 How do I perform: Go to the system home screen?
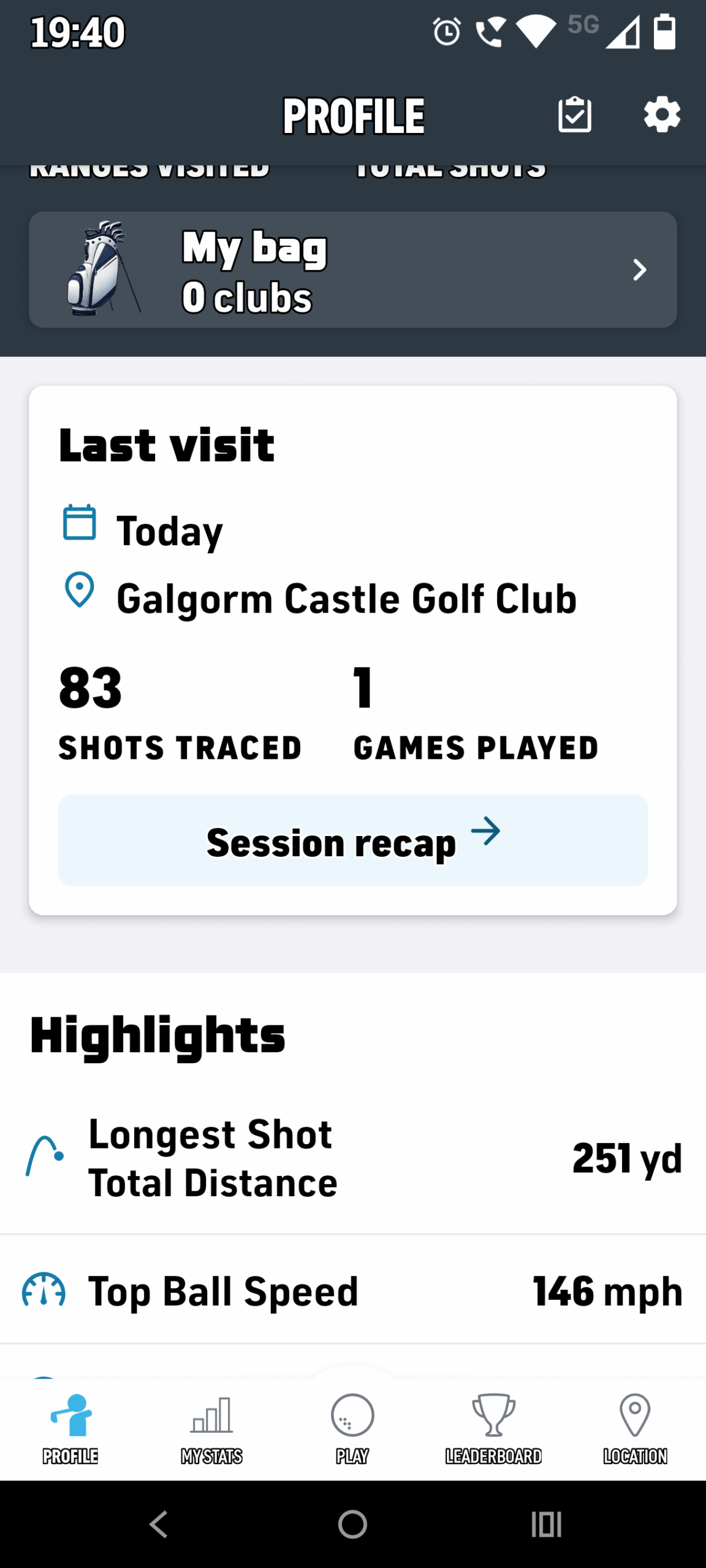[x=353, y=1524]
